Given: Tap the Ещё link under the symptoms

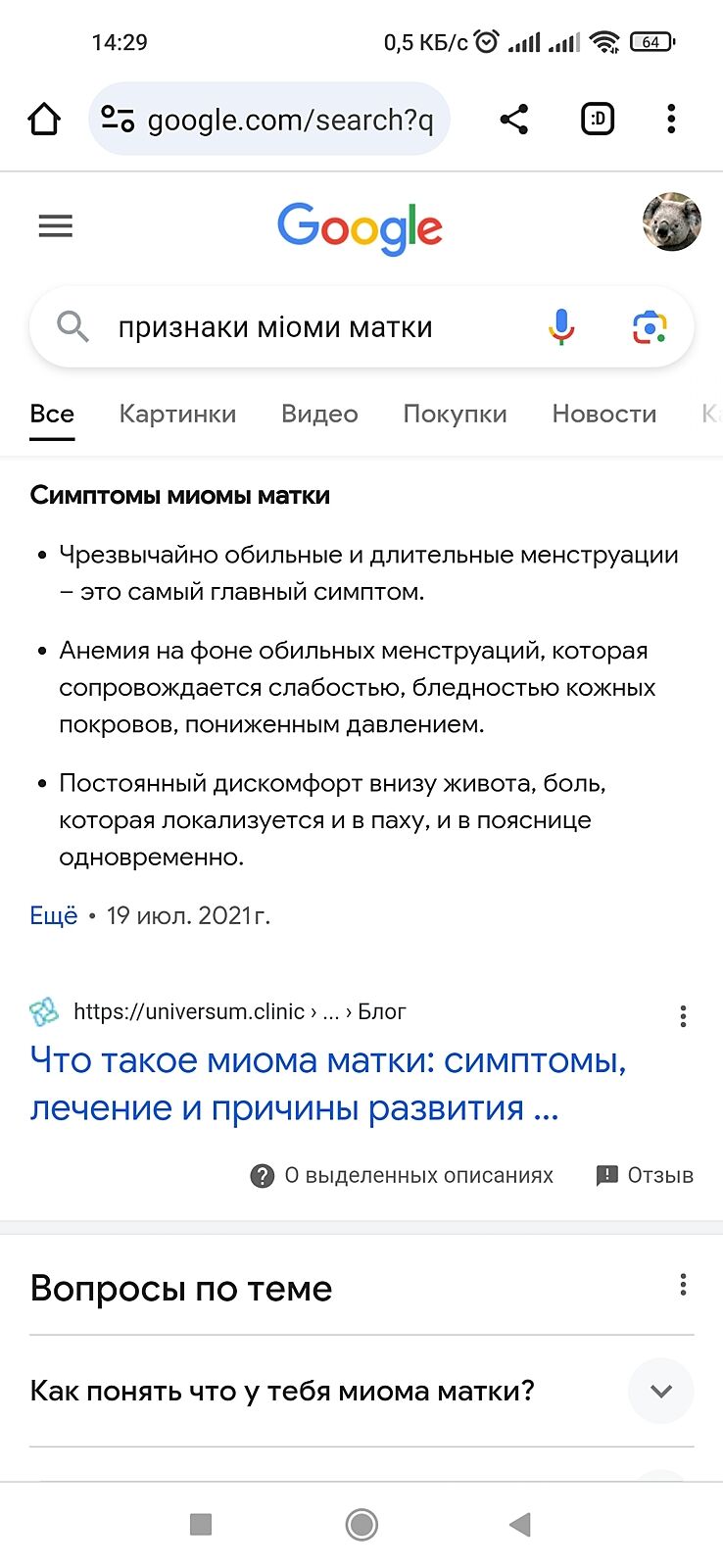Looking at the screenshot, I should 54,915.
